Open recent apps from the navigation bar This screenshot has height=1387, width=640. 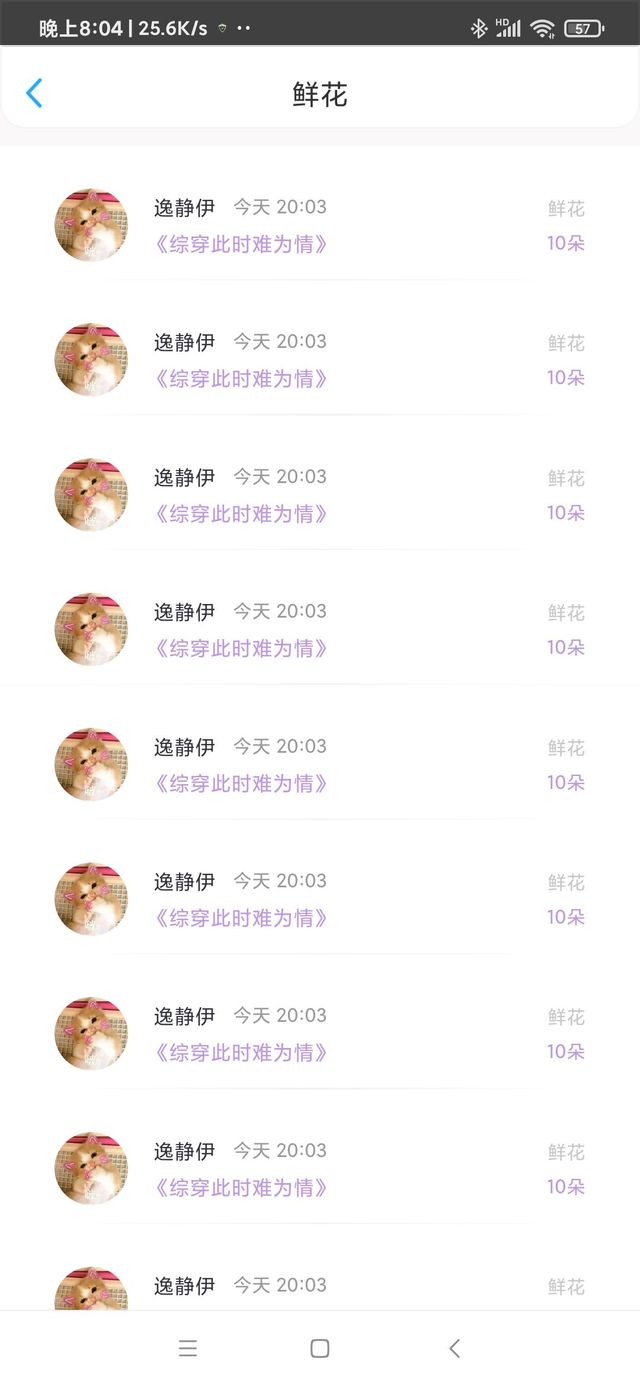coord(188,1348)
